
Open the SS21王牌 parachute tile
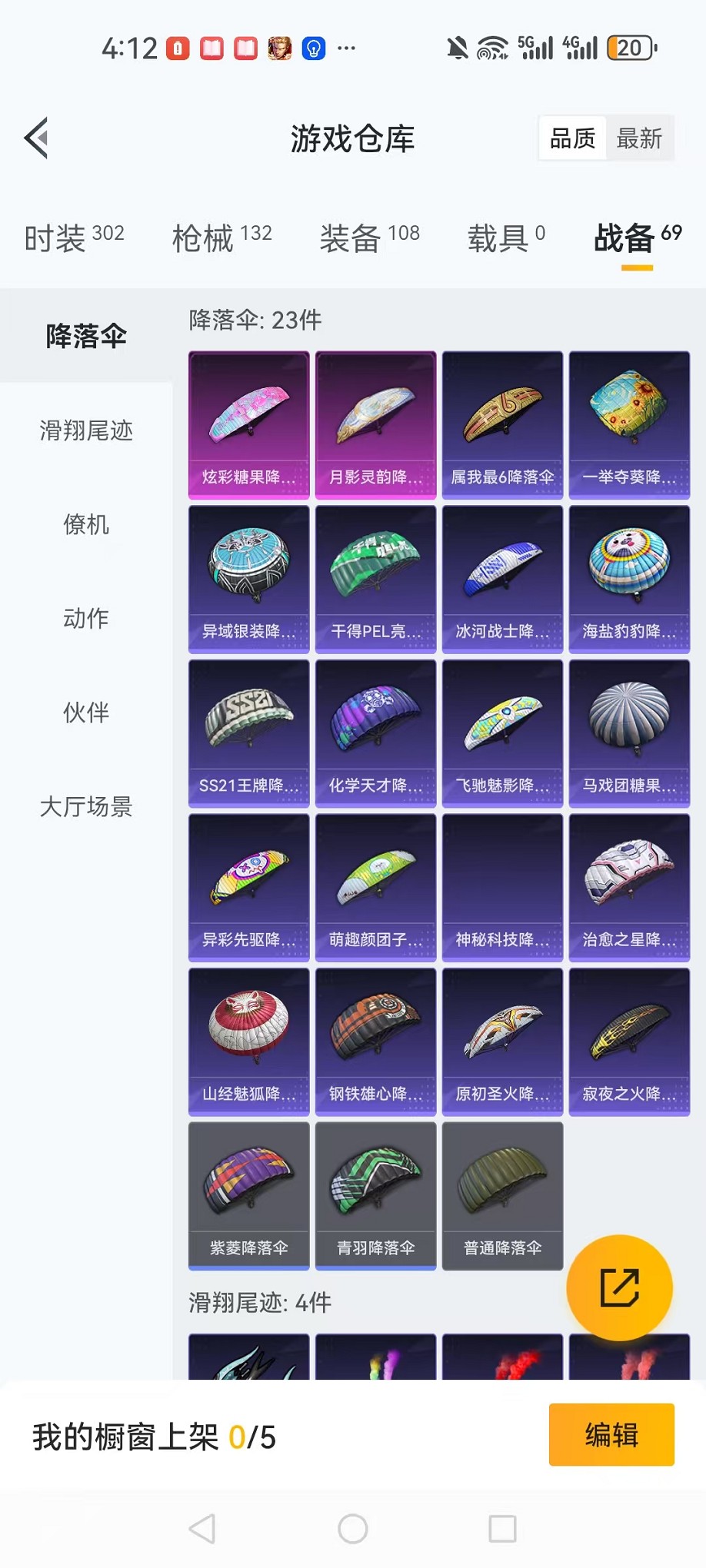click(x=249, y=733)
